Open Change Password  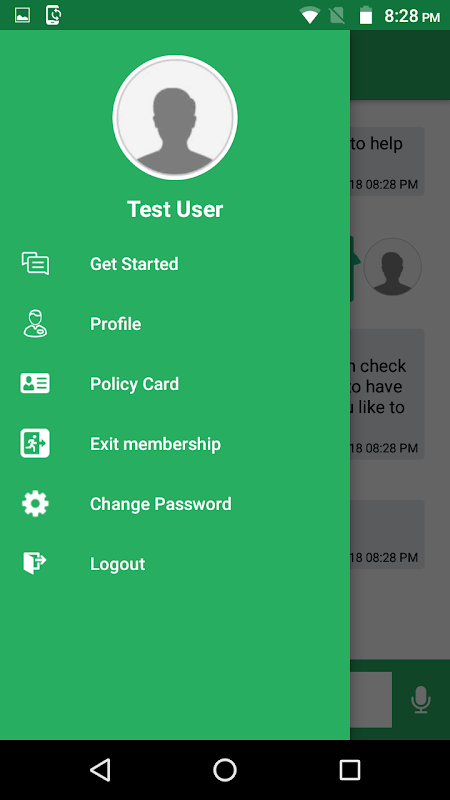[175, 504]
